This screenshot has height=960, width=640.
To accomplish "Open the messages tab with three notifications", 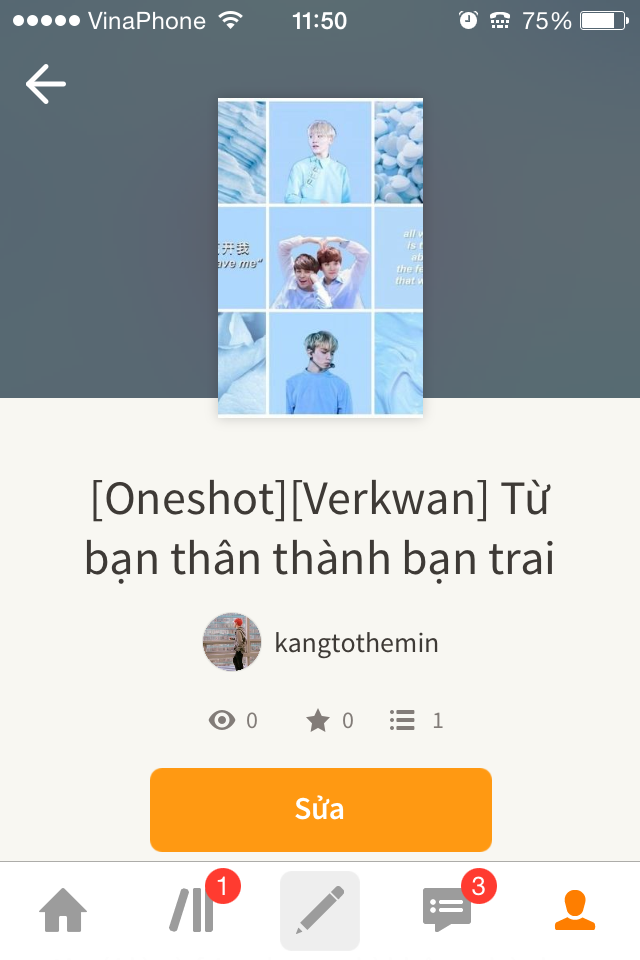I will click(447, 910).
